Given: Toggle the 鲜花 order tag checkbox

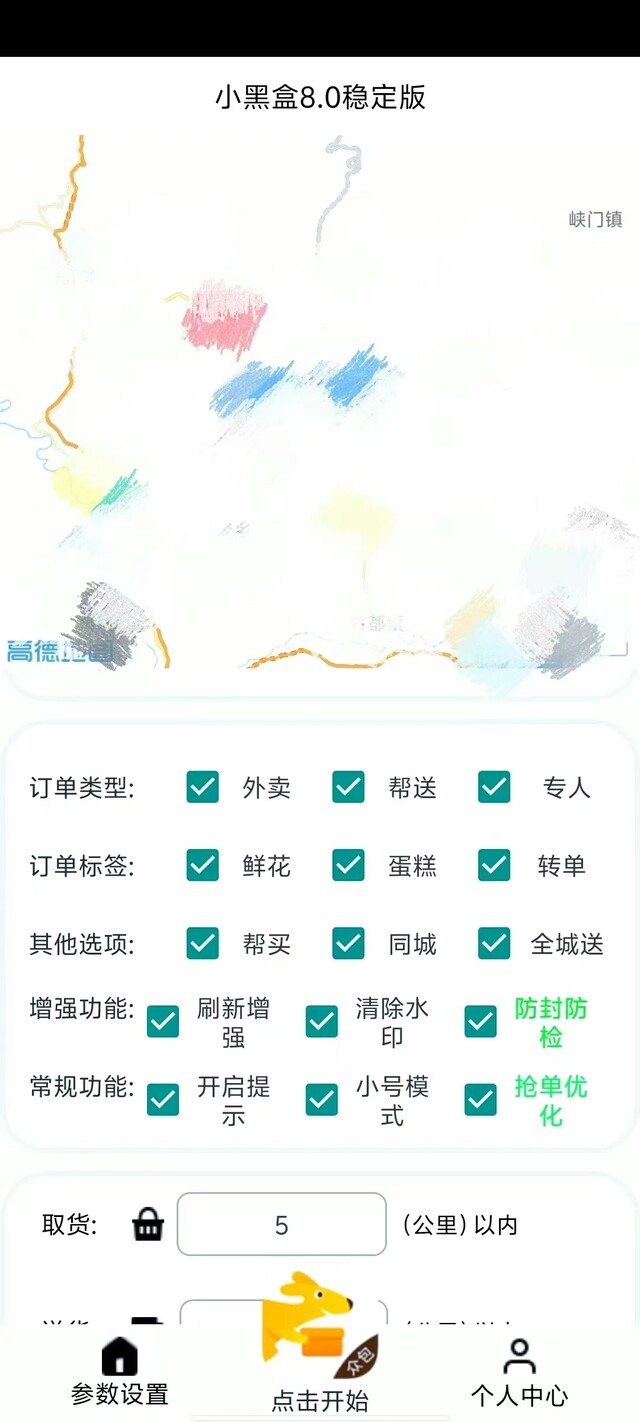Looking at the screenshot, I should click(x=203, y=865).
